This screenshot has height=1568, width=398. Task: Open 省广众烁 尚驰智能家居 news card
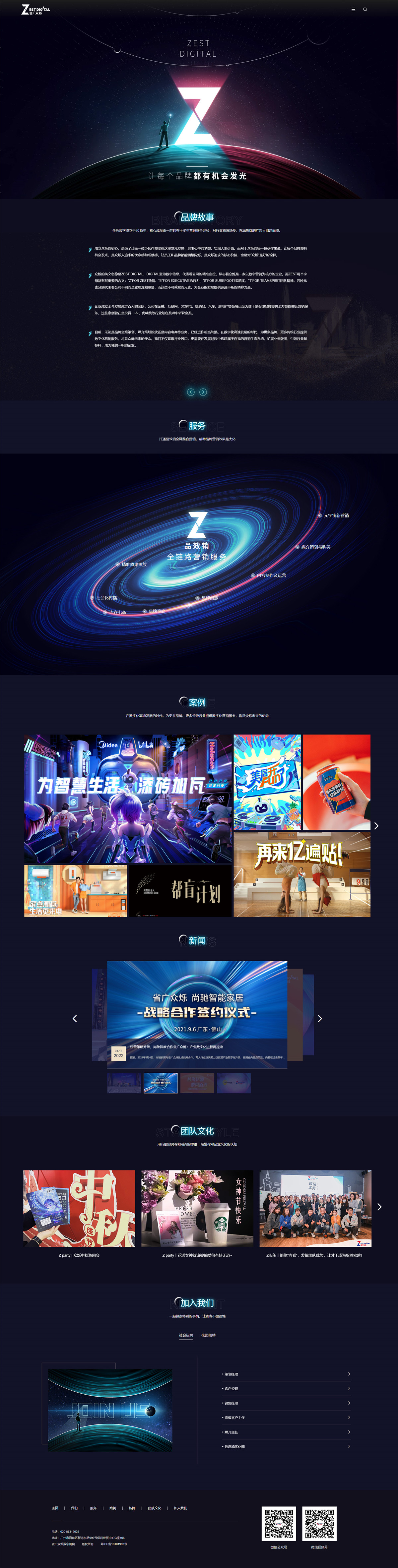tap(197, 1010)
